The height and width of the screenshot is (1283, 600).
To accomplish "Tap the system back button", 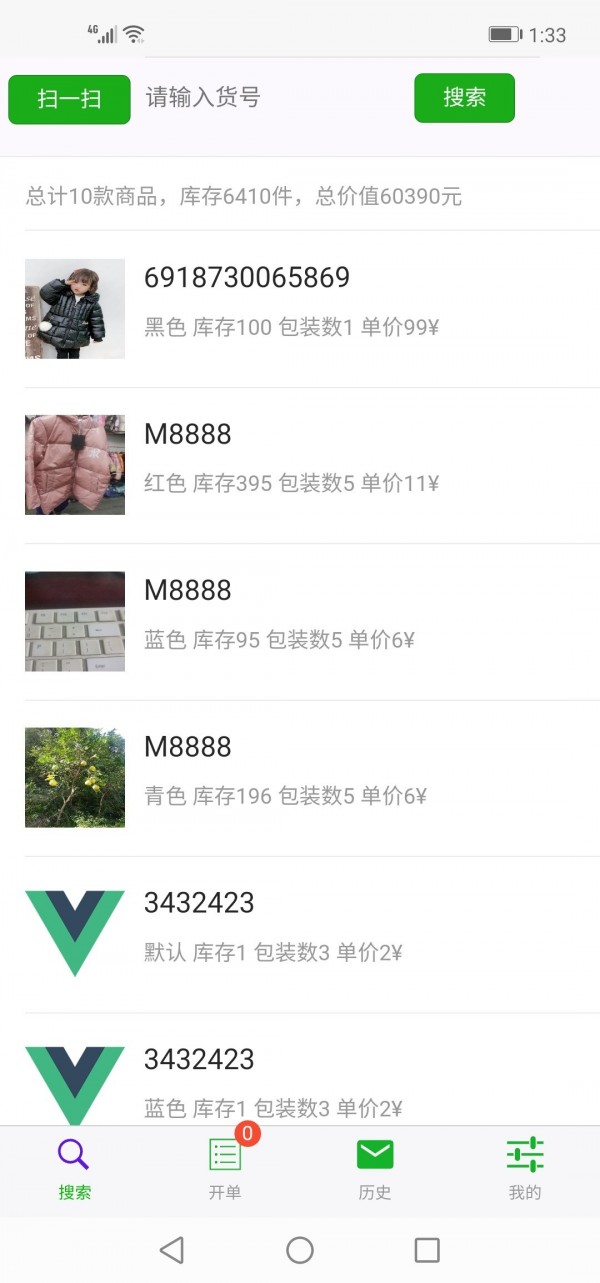I will point(172,1249).
